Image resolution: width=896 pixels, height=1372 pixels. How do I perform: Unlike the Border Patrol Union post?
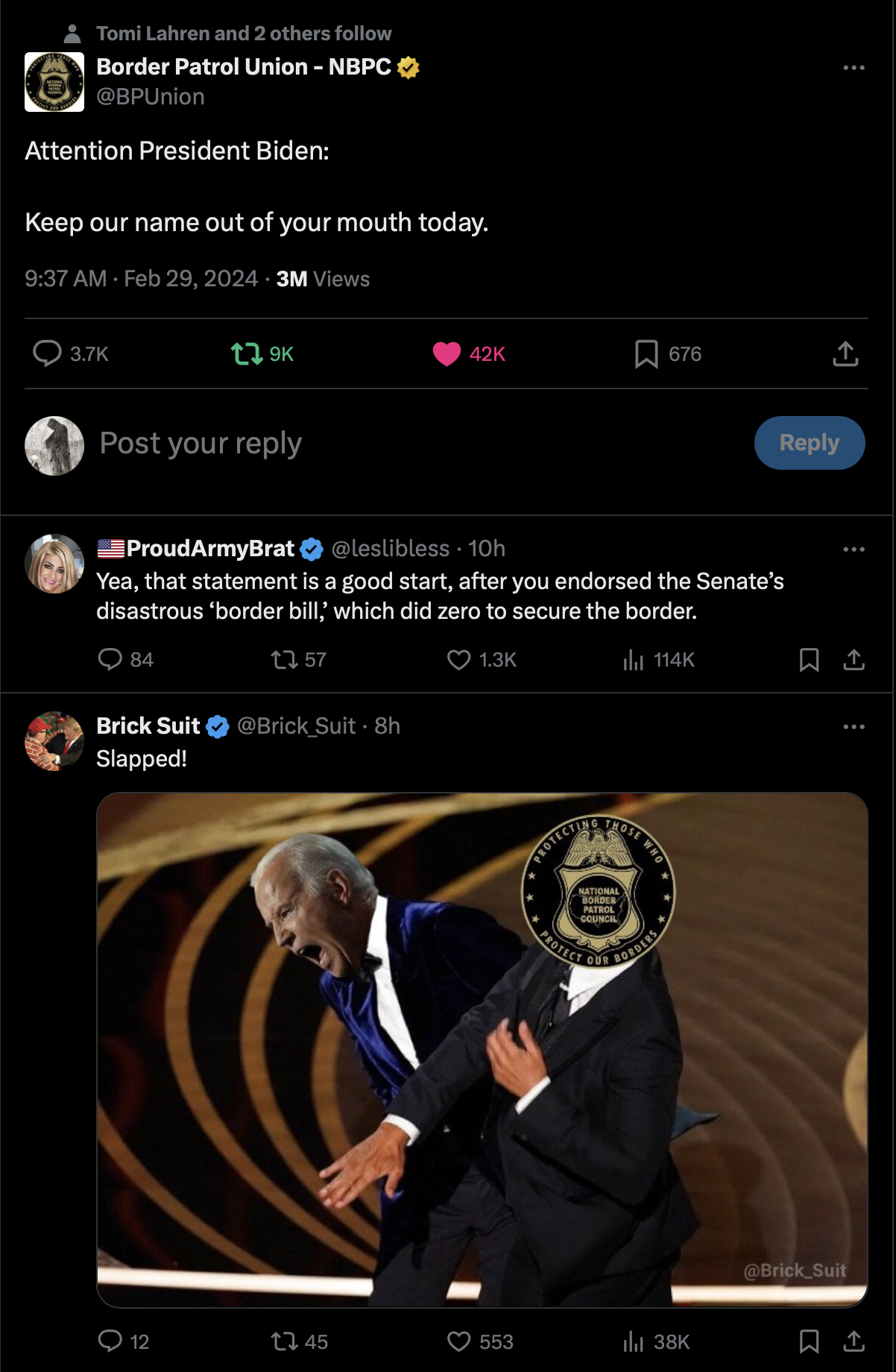447,353
